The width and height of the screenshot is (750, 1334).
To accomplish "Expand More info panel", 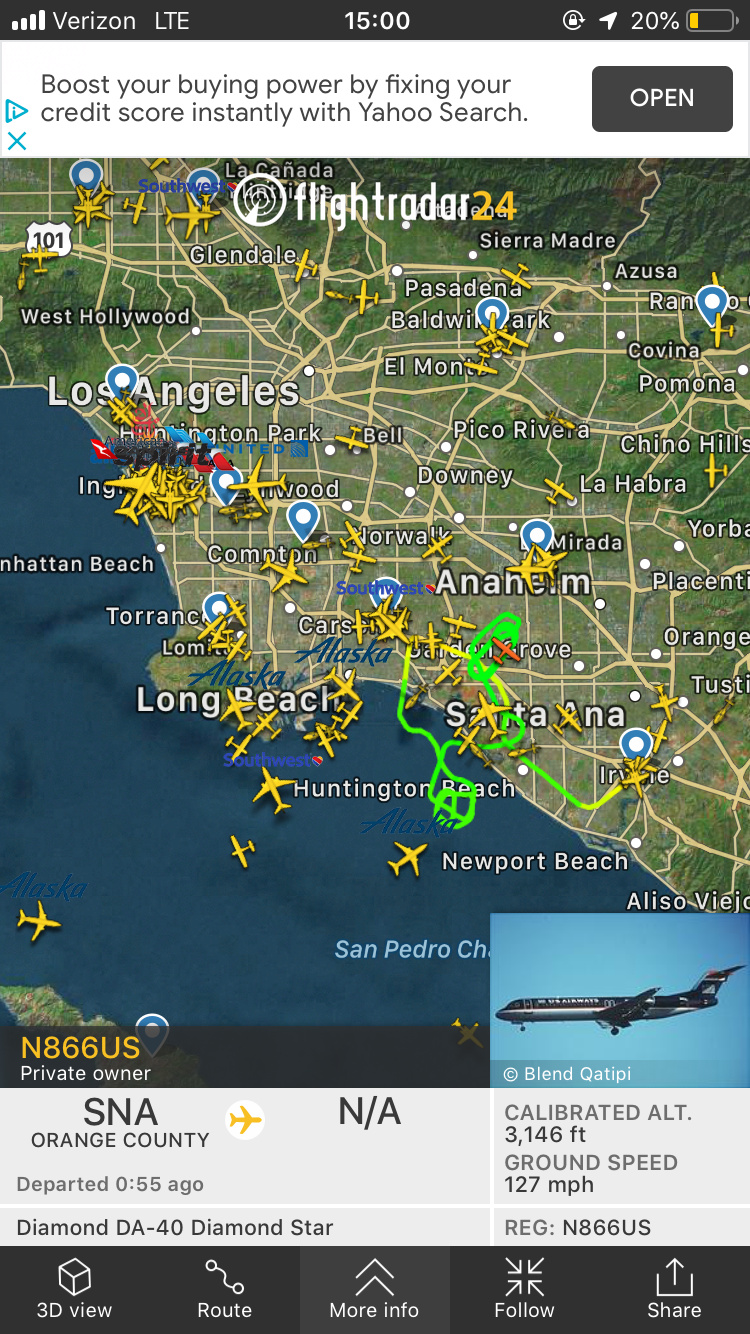I will (x=374, y=1289).
